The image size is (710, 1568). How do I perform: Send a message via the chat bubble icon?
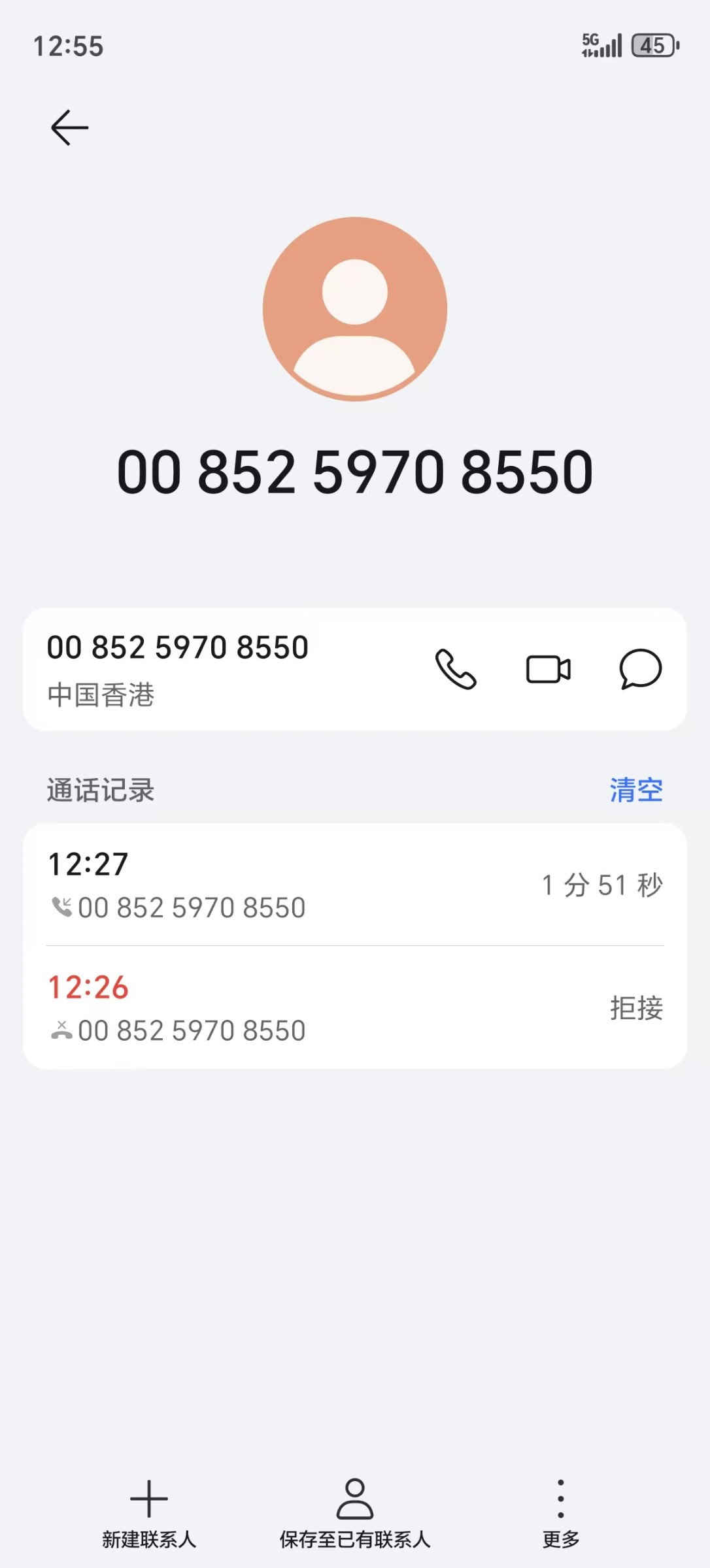click(641, 669)
